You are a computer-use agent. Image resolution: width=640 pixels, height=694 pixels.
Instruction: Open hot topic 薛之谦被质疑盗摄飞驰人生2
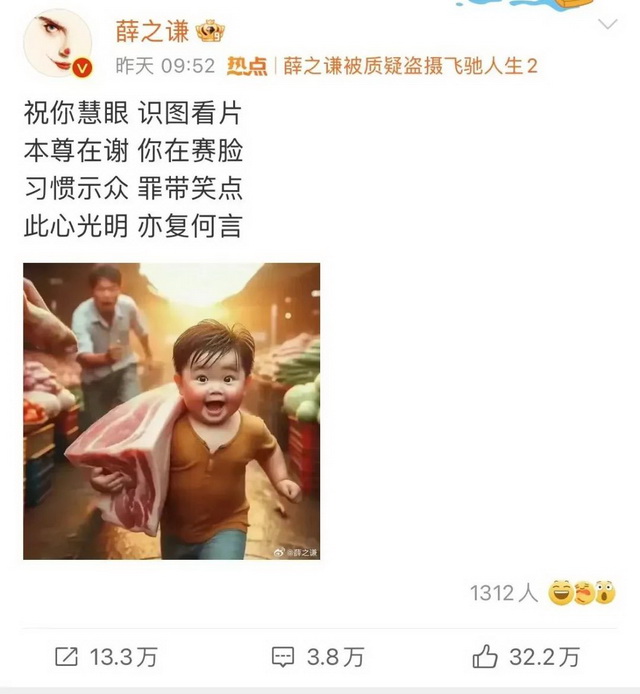pyautogui.click(x=410, y=66)
